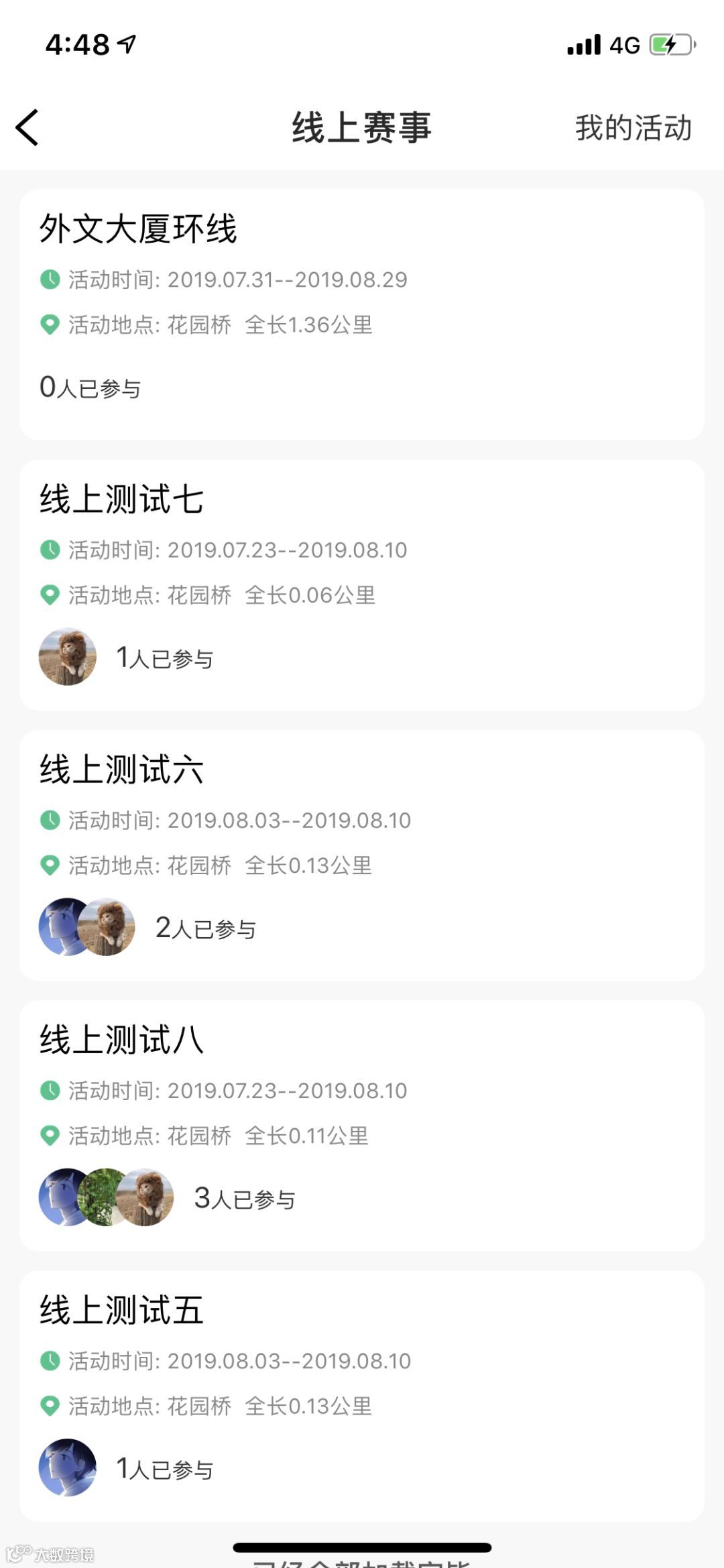Go back using the back arrow
Screen dimensions: 724x1568
tap(28, 127)
